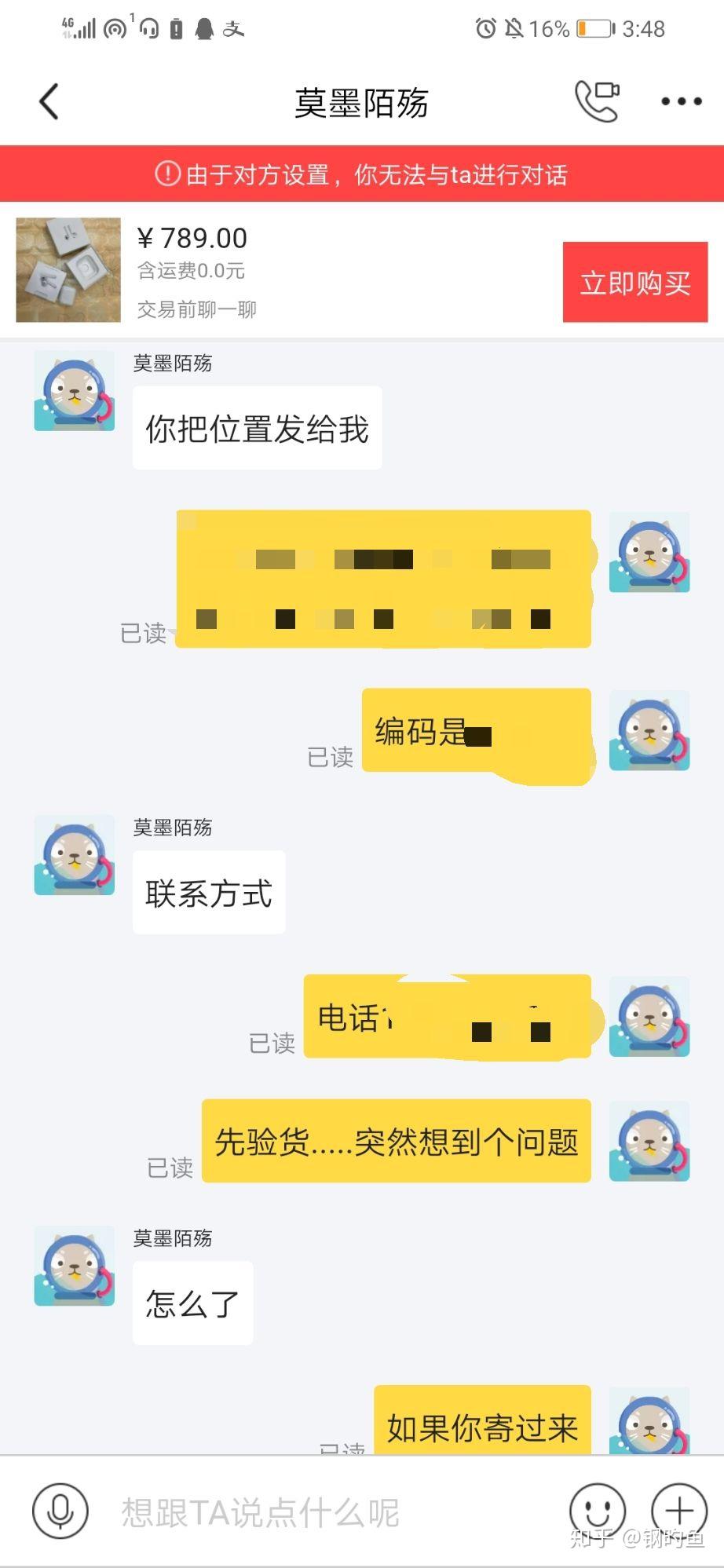Open the three-dot overflow menu
Viewport: 724px width, 1568px height.
681,101
